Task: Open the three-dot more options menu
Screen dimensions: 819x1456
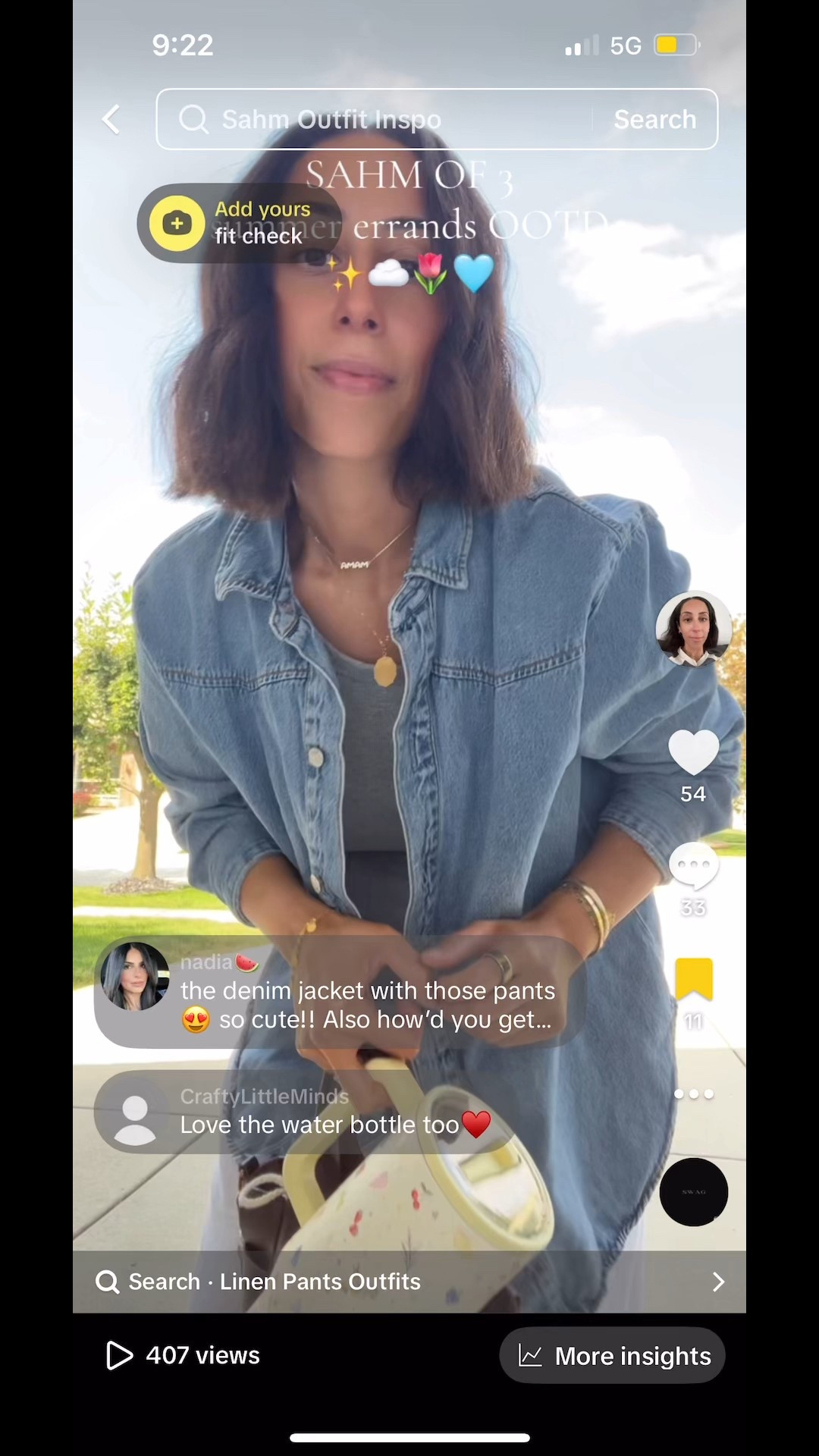Action: coord(693,1094)
